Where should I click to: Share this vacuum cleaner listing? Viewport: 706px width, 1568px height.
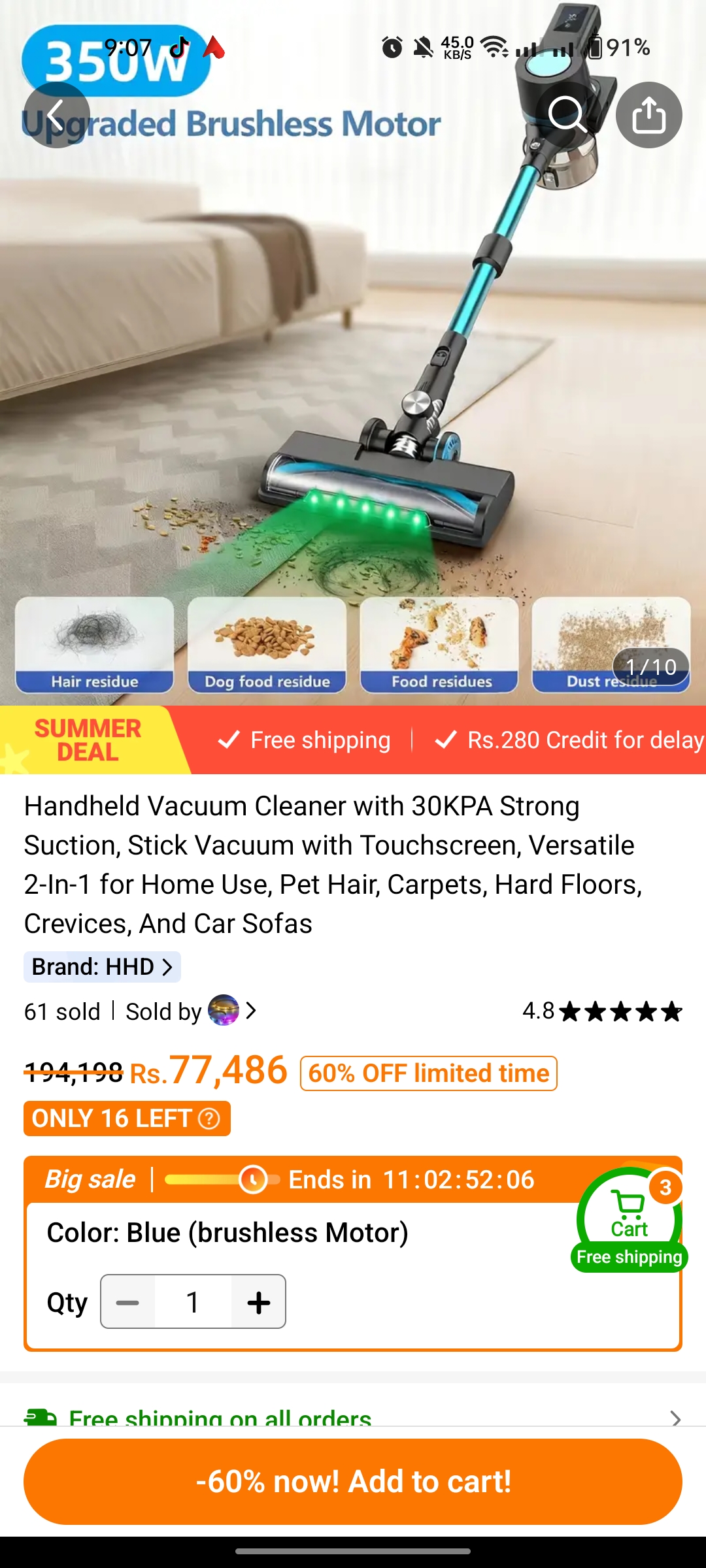[648, 115]
